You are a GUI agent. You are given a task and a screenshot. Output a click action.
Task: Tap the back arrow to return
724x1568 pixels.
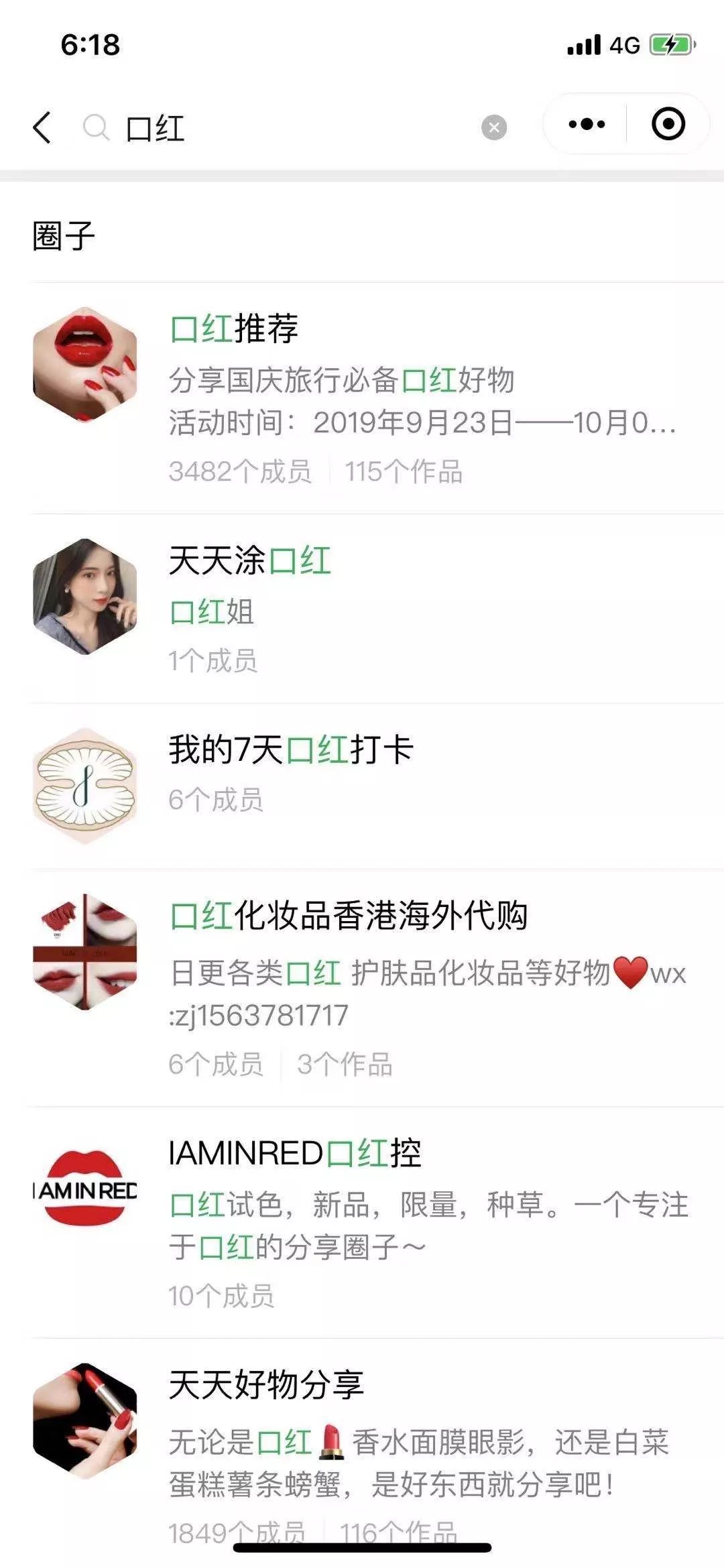coord(42,128)
